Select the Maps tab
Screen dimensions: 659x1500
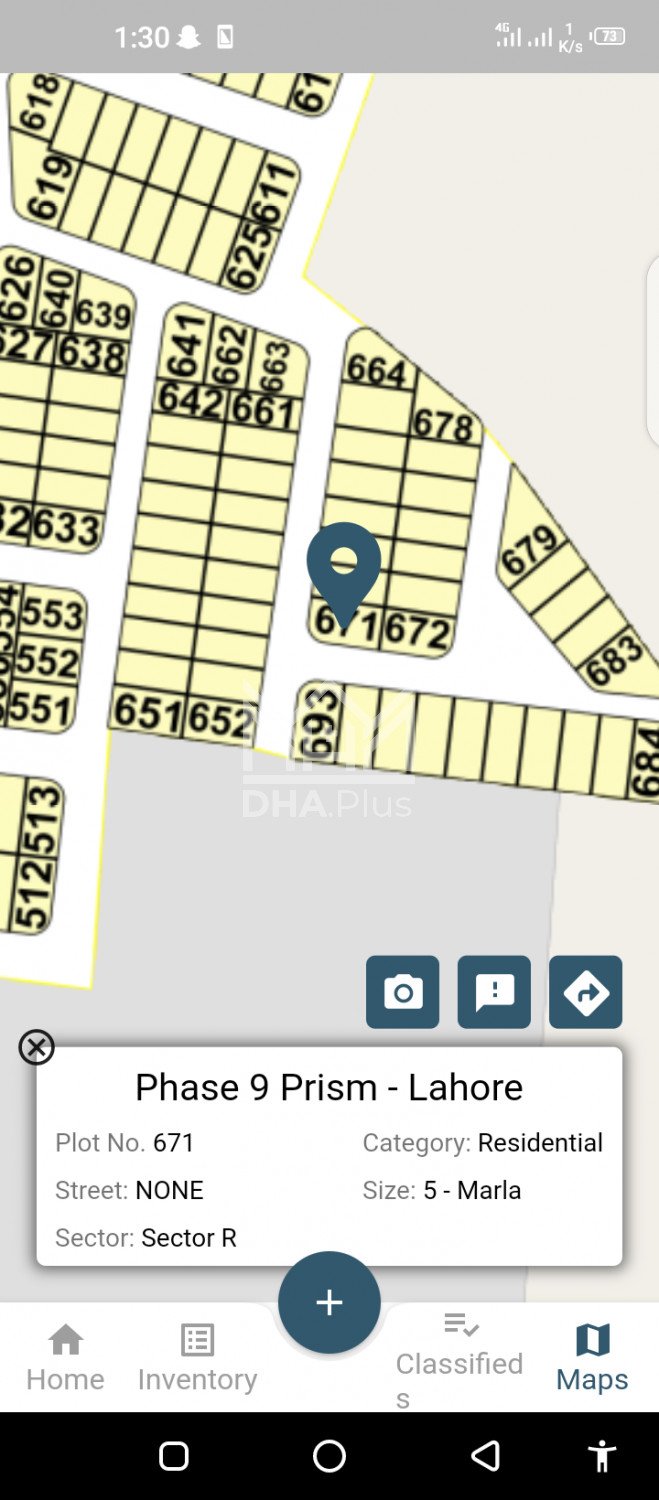(x=592, y=1357)
